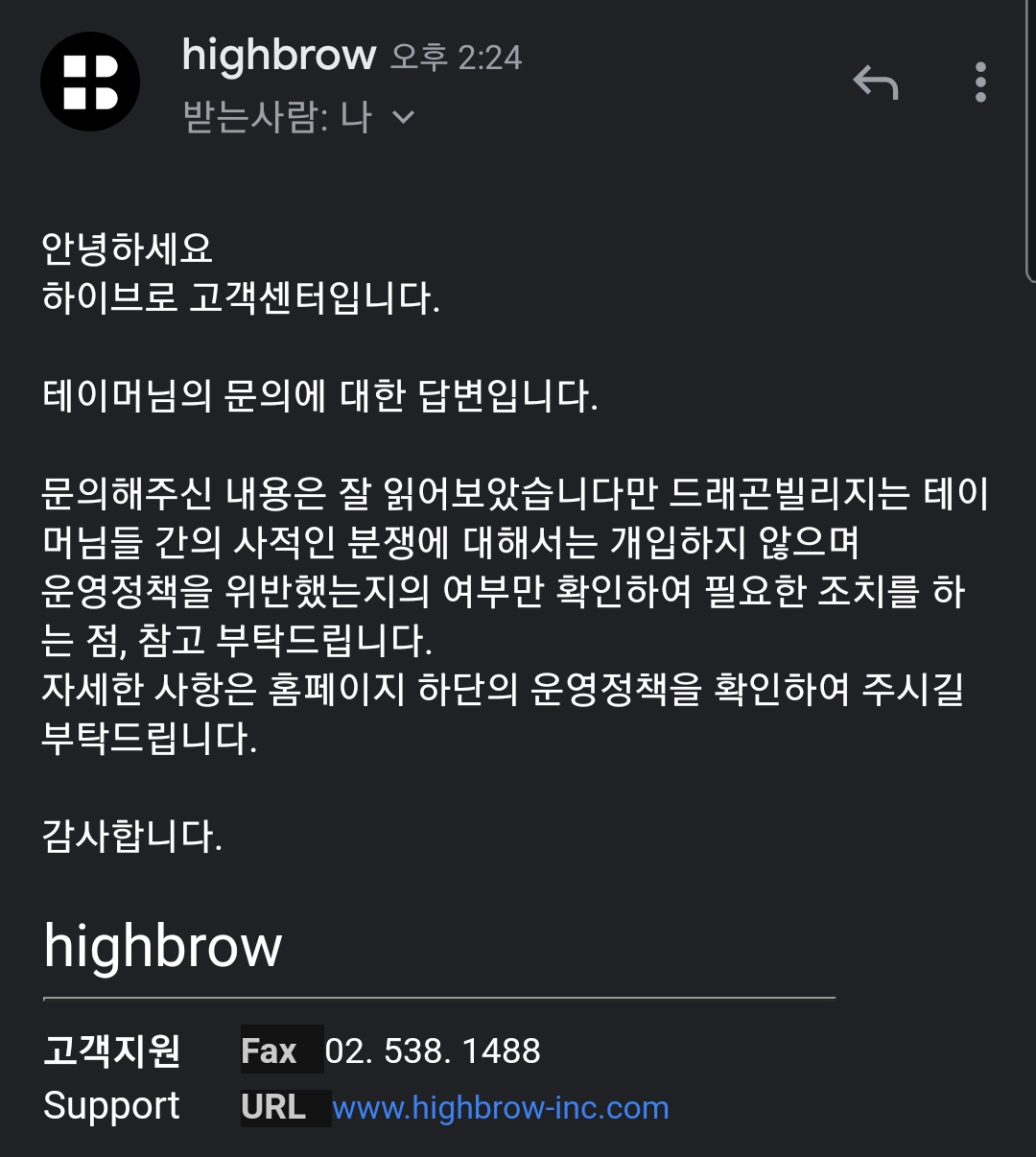Expand the recipient details chevron

[x=404, y=118]
